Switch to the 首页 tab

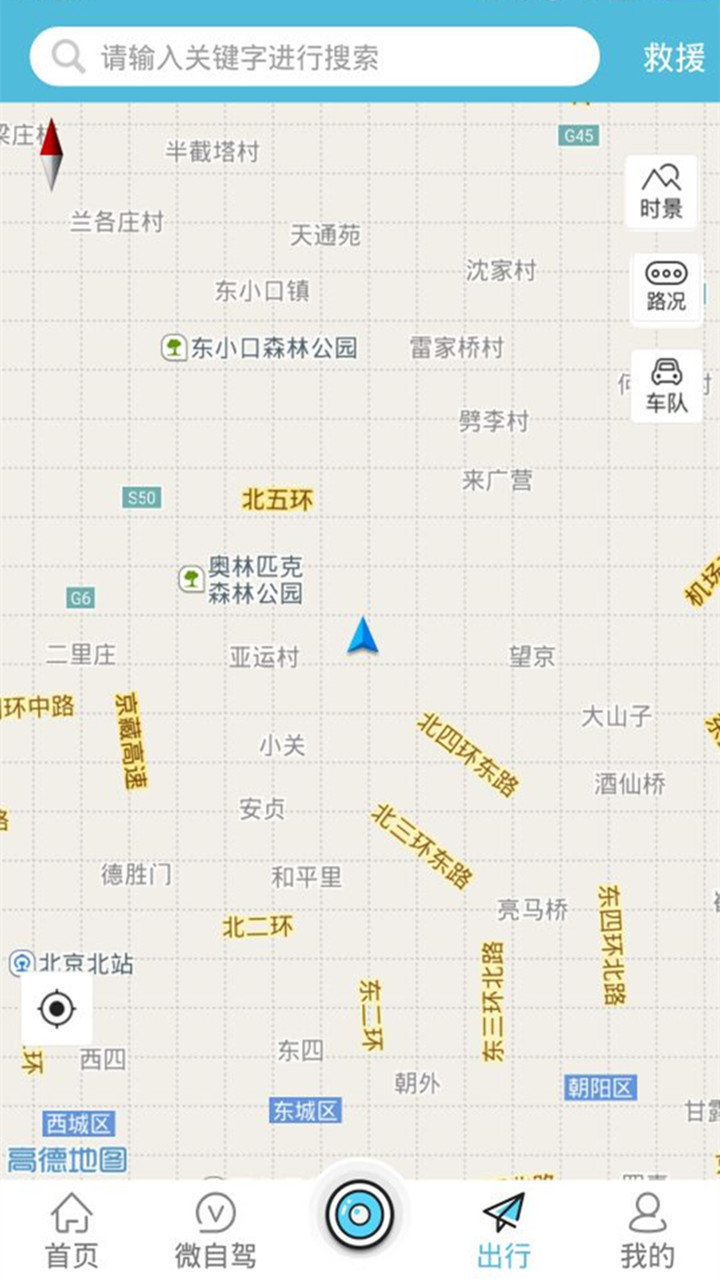72,1231
